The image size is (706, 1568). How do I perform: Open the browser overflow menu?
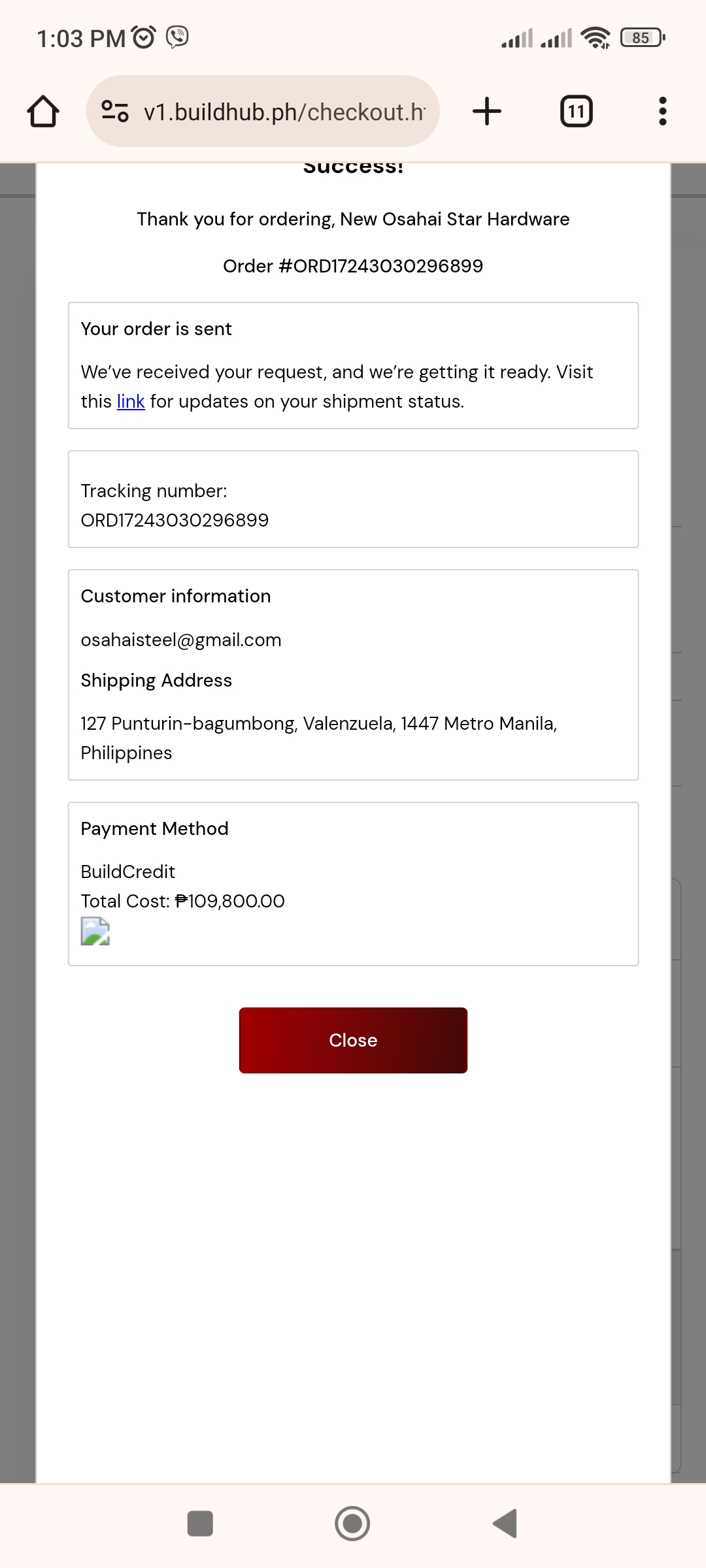[x=662, y=111]
